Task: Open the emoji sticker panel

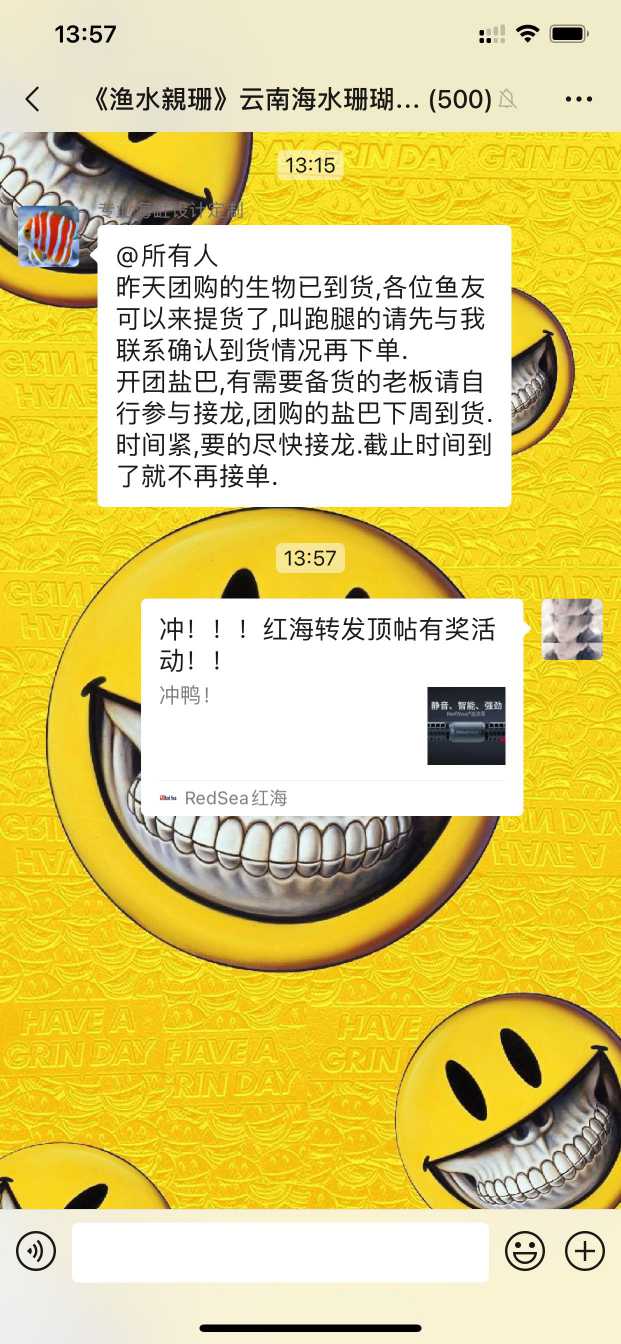Action: point(525,1251)
